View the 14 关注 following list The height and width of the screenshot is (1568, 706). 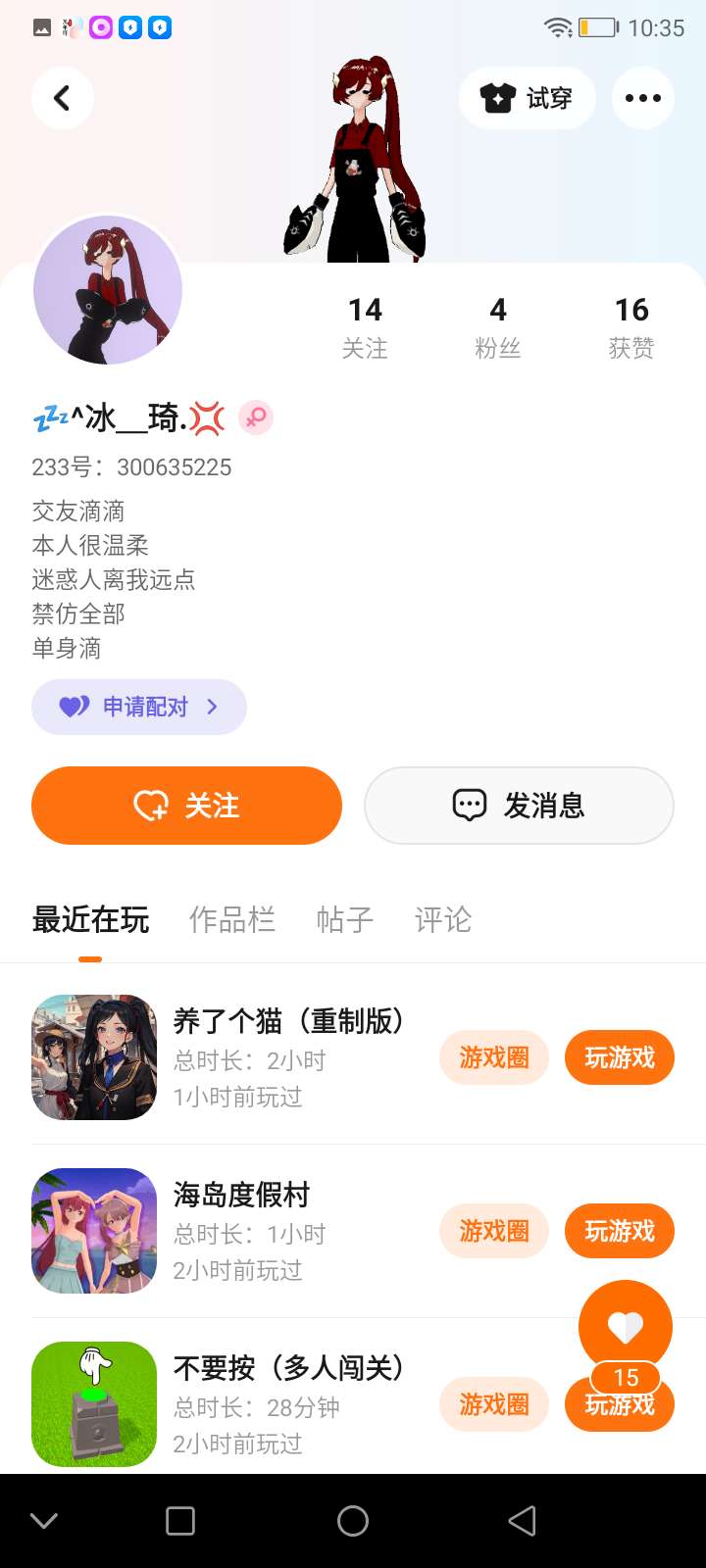click(x=365, y=327)
